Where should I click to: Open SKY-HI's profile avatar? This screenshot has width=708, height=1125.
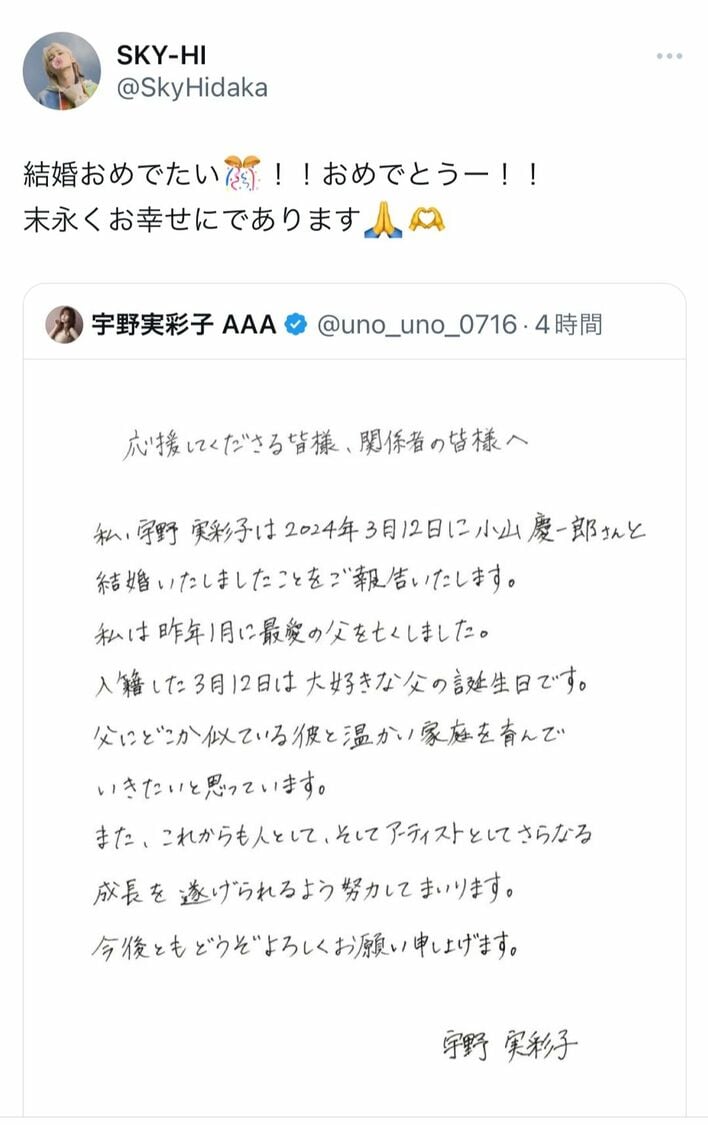coord(62,70)
